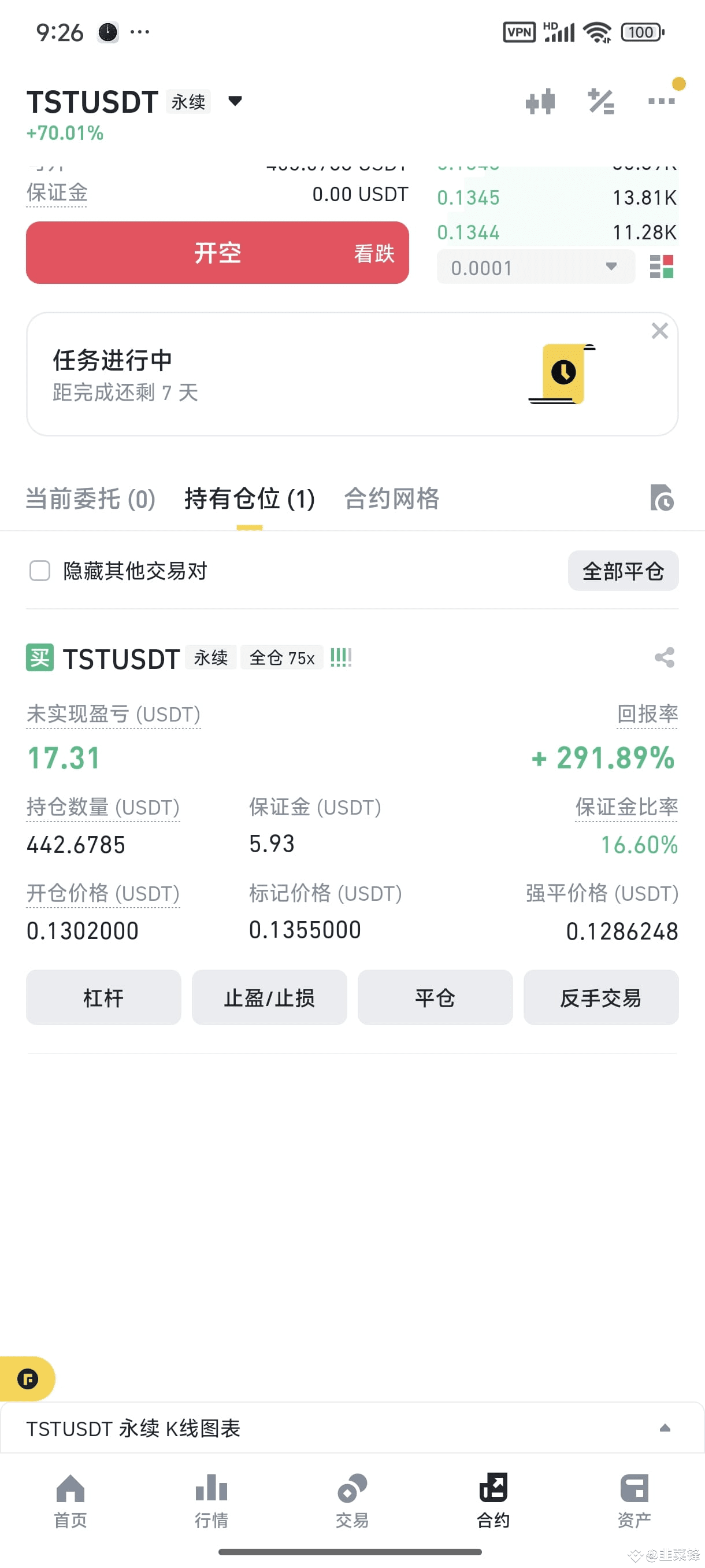Open order history icon beside 合约网格
The height and width of the screenshot is (1568, 705).
663,499
